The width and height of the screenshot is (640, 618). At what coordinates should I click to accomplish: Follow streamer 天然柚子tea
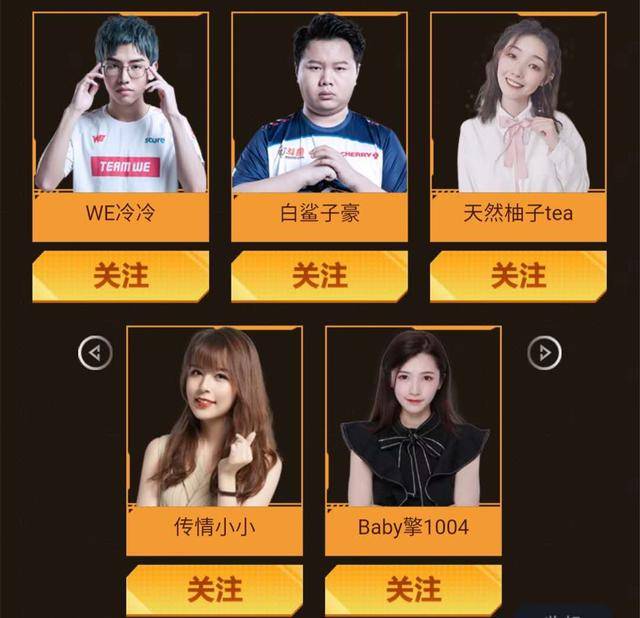(518, 276)
